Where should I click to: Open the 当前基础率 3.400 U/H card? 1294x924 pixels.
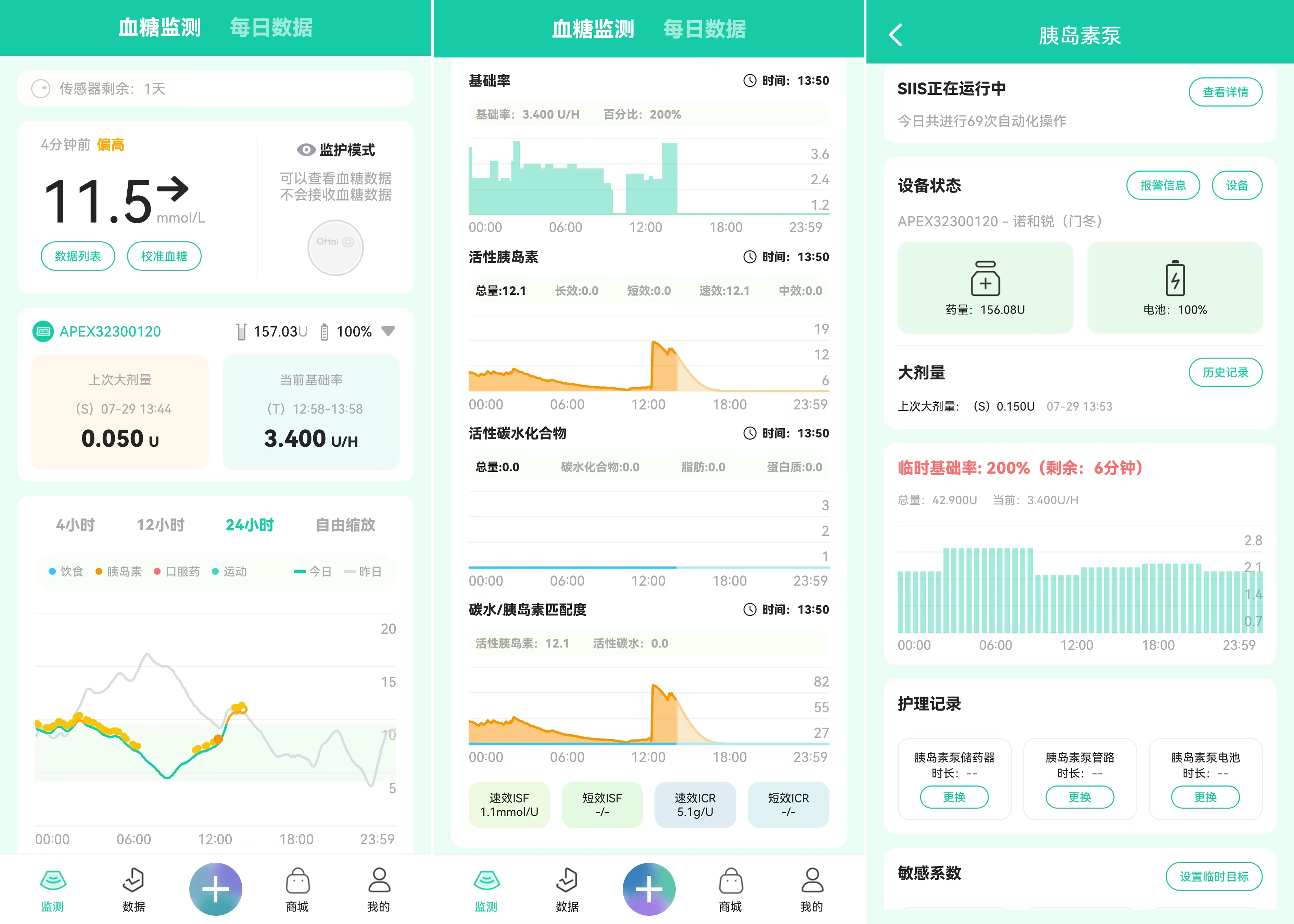click(311, 412)
